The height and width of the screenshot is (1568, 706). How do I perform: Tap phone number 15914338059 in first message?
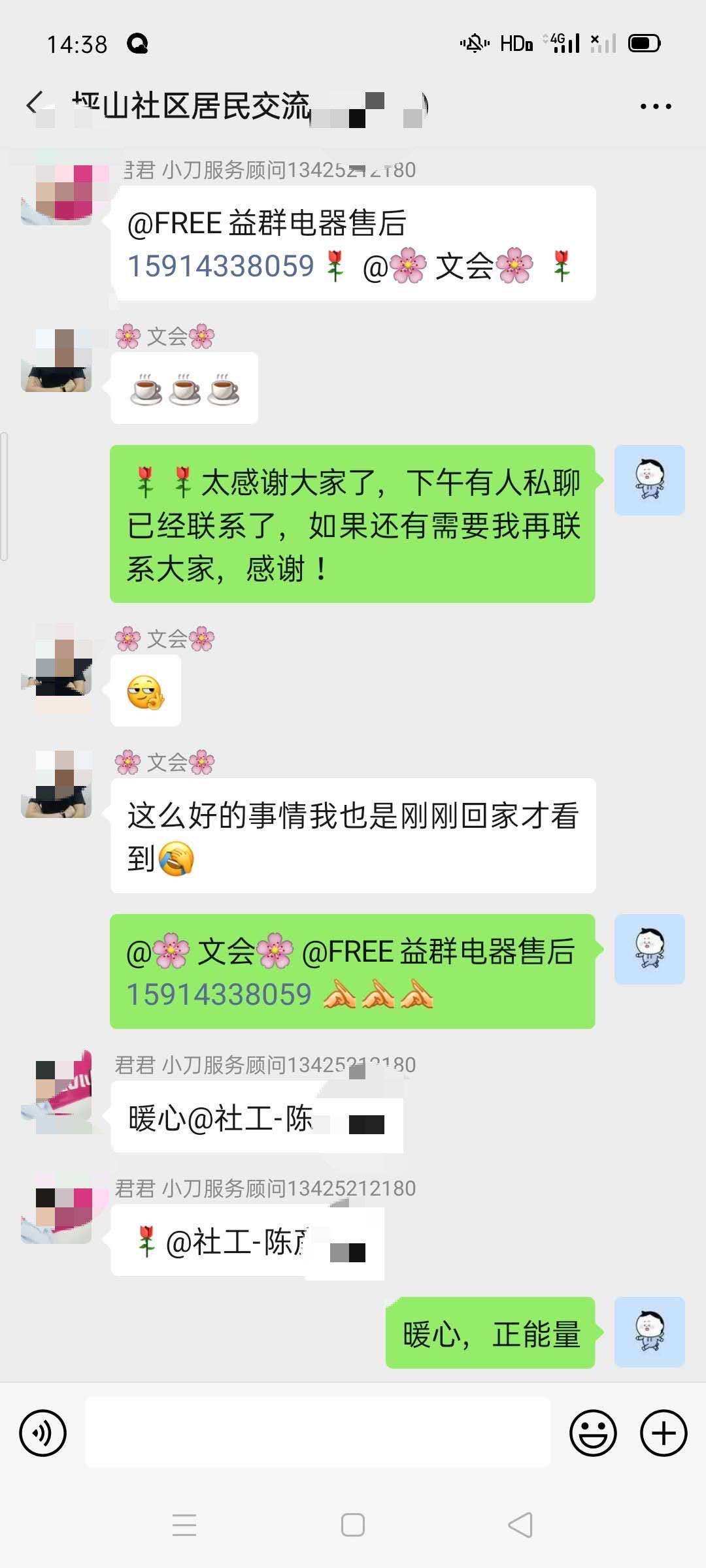click(x=221, y=267)
